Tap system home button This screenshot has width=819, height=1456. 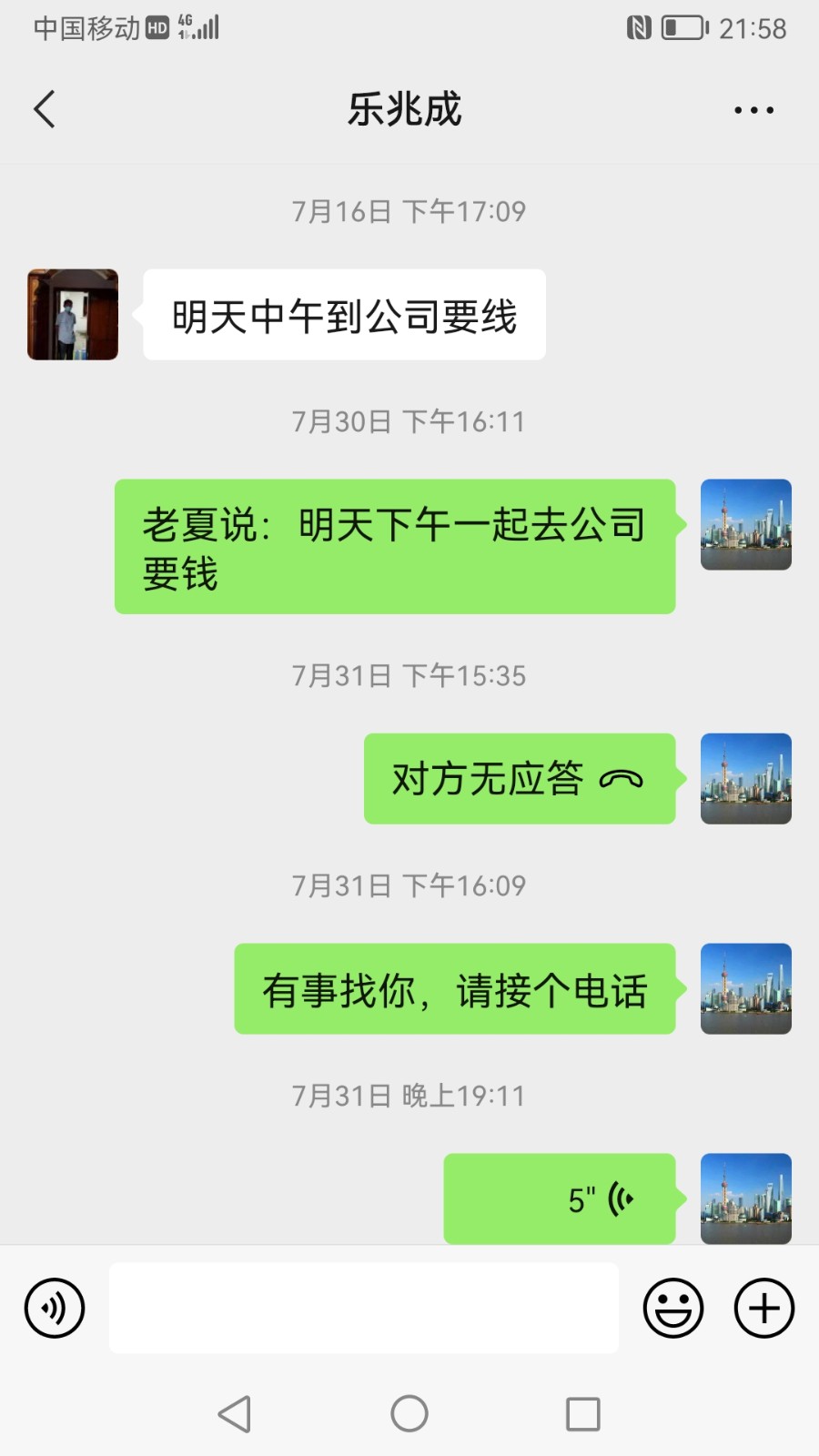(409, 1414)
